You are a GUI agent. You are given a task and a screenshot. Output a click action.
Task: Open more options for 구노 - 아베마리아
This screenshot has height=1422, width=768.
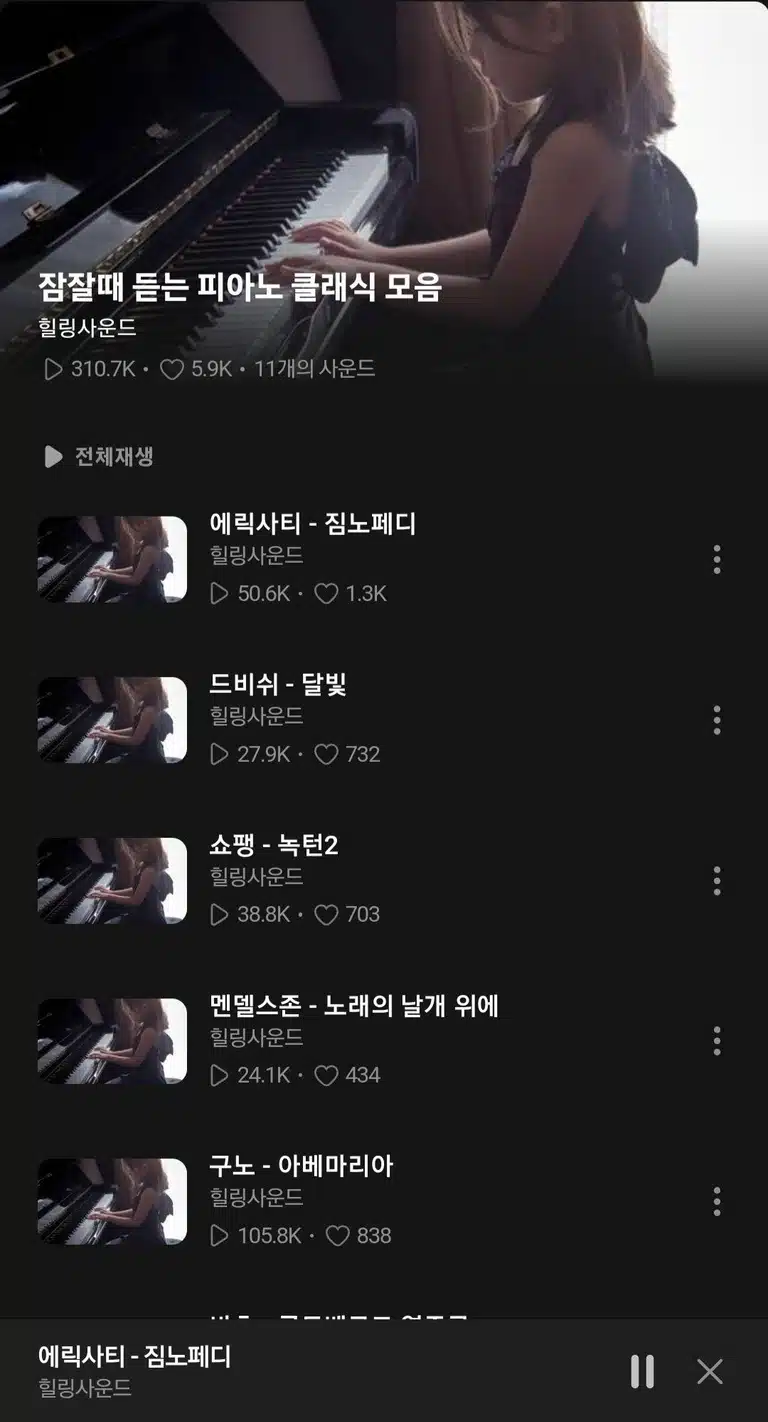pyautogui.click(x=716, y=1201)
